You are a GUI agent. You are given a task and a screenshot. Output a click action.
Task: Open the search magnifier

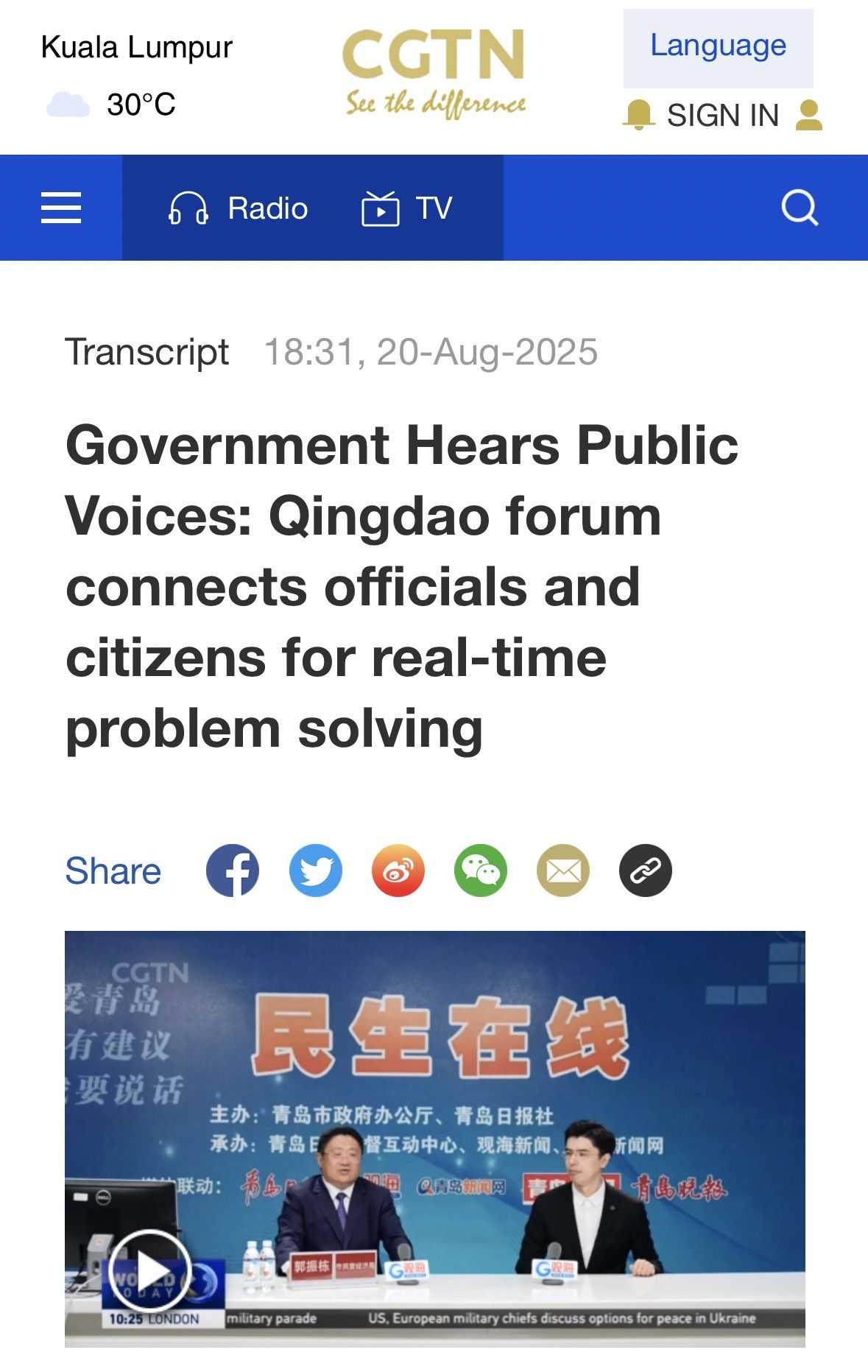(800, 208)
